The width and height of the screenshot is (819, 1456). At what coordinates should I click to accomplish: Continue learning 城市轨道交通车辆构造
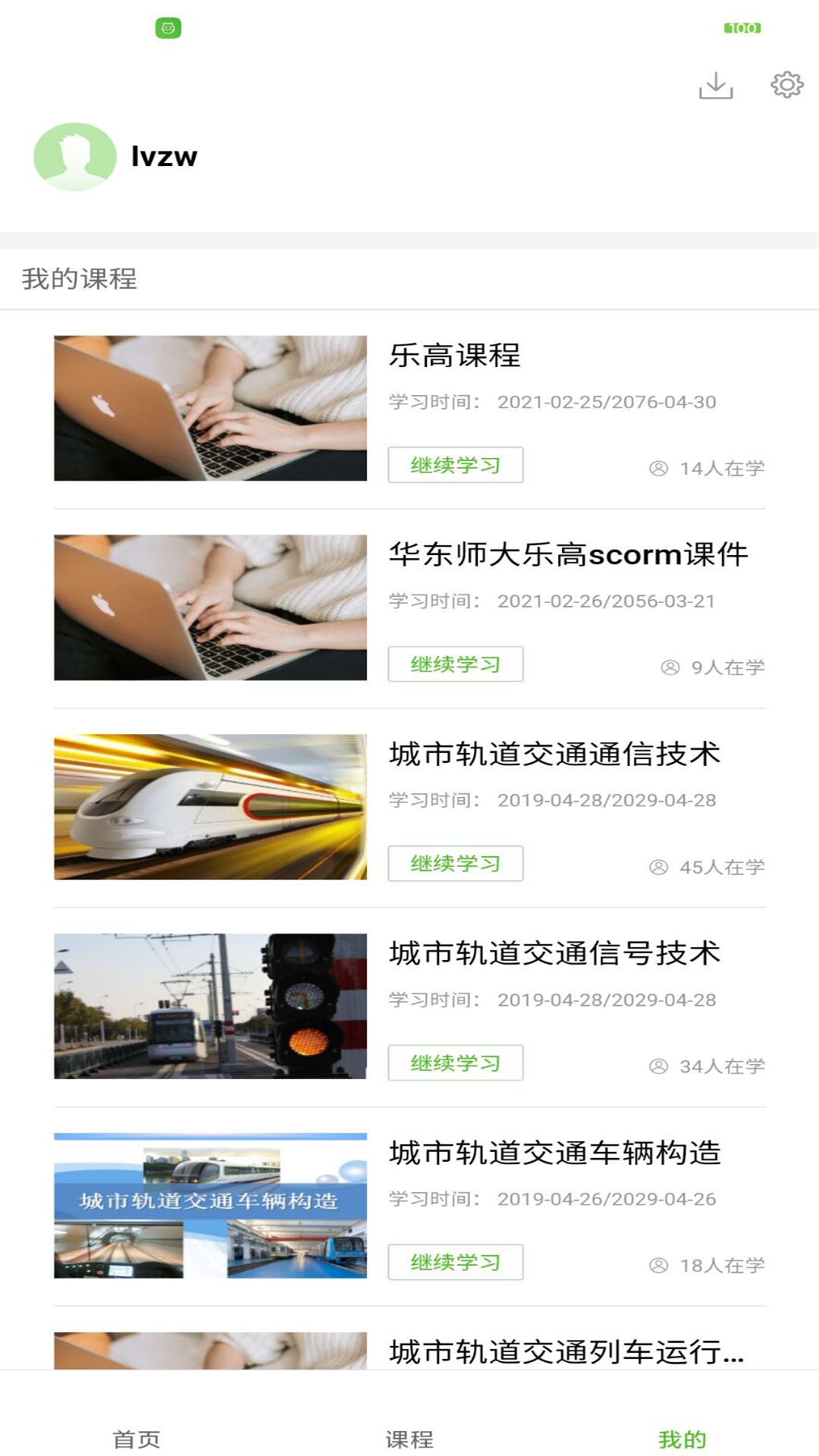pyautogui.click(x=455, y=1263)
